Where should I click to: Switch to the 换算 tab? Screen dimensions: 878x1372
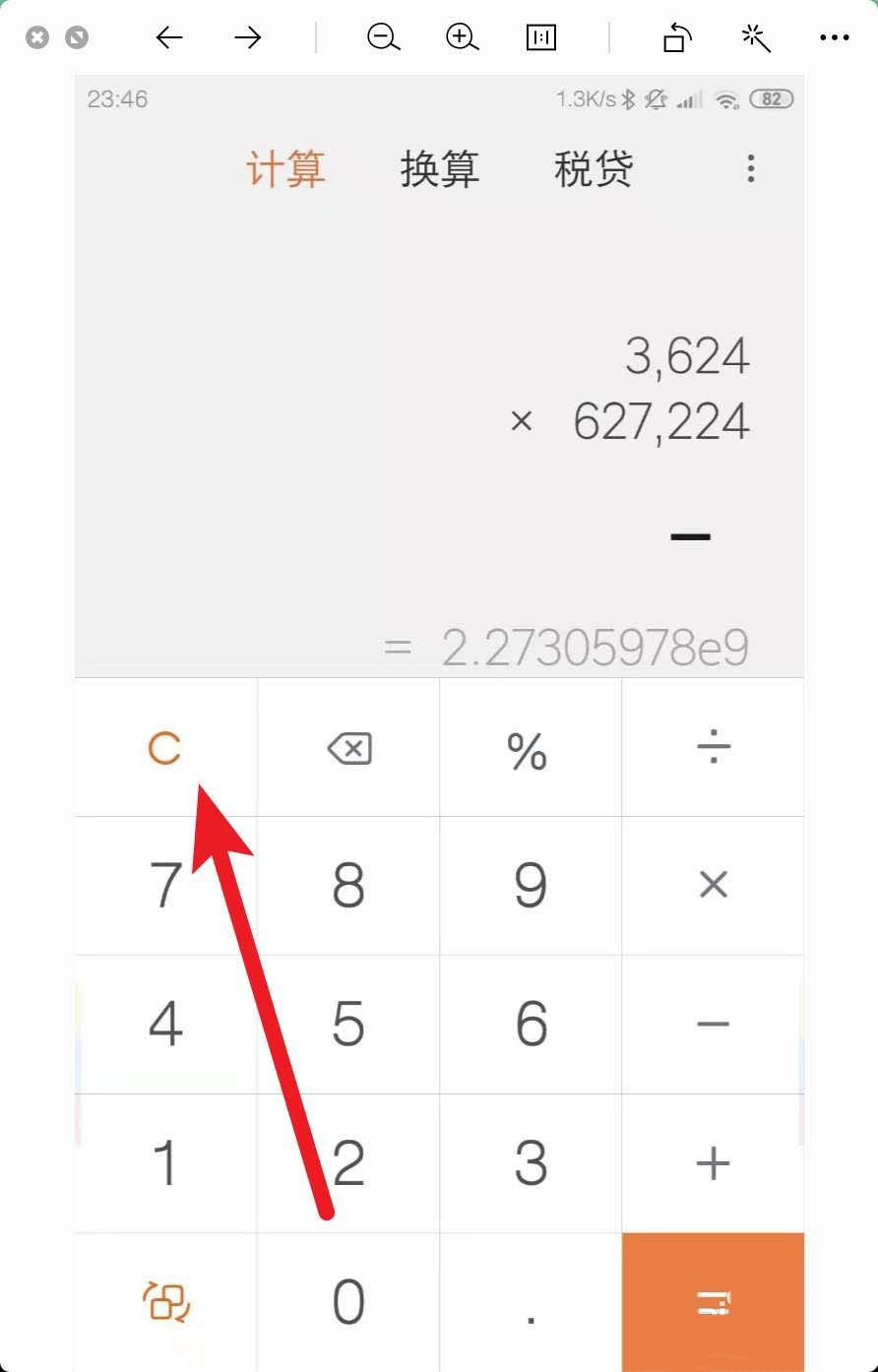(439, 169)
